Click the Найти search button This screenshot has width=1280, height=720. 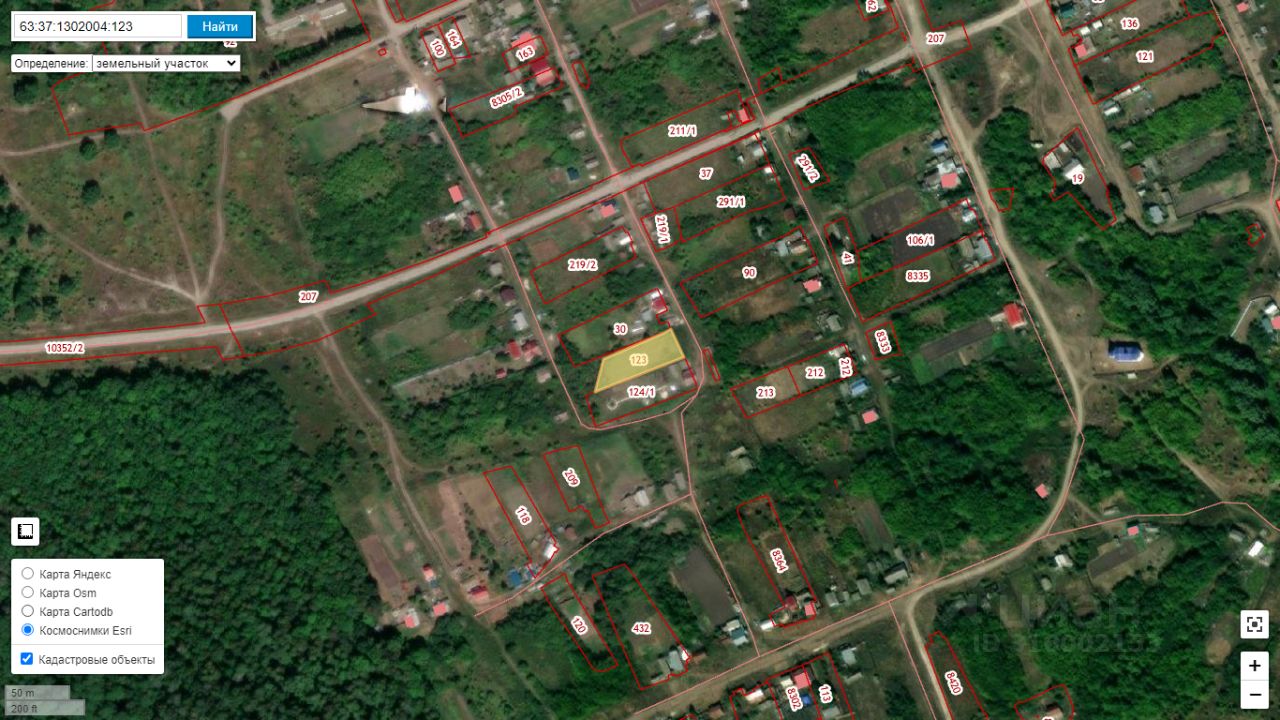pyautogui.click(x=220, y=26)
